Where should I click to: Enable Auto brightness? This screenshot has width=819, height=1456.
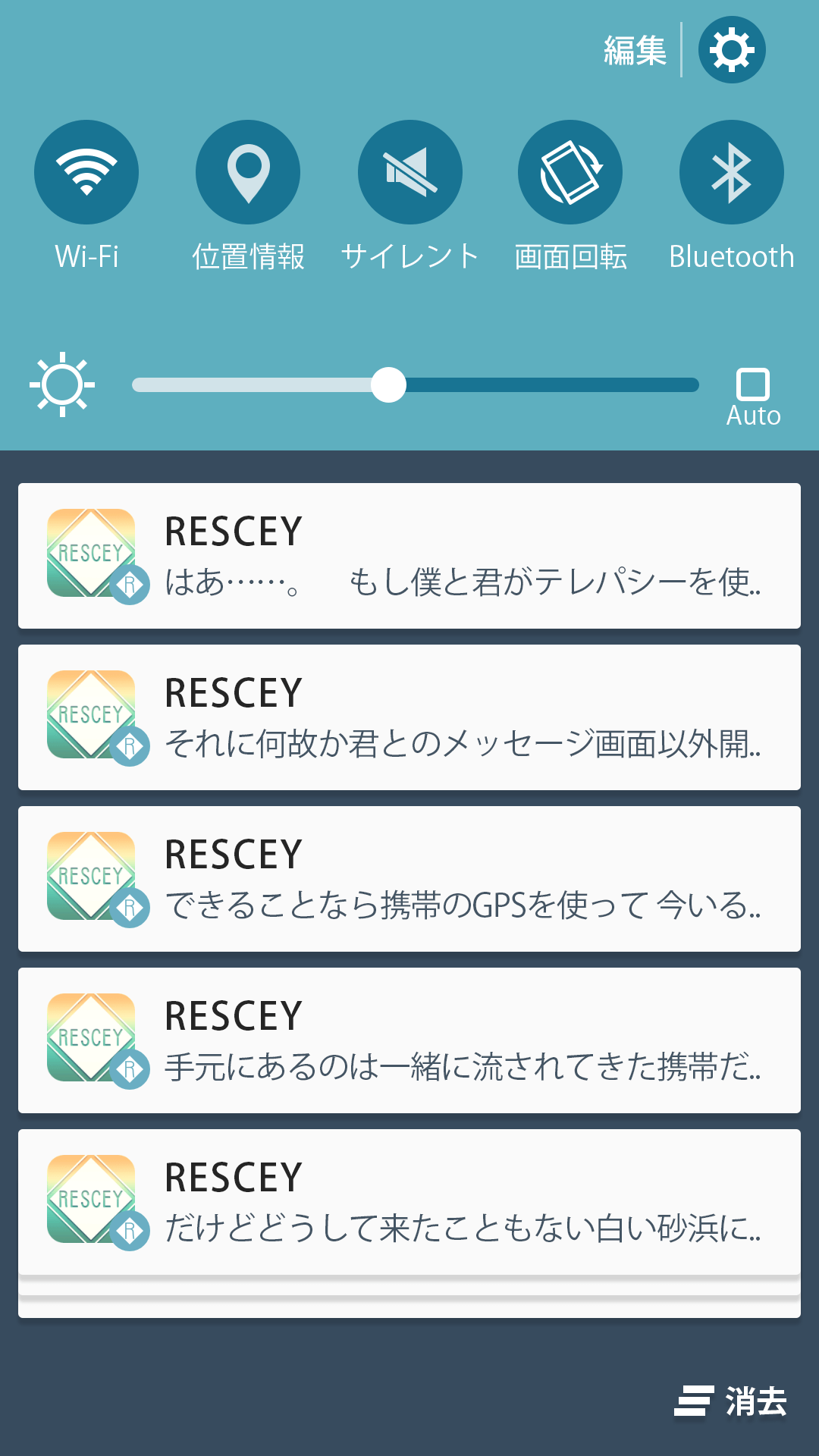pyautogui.click(x=753, y=385)
